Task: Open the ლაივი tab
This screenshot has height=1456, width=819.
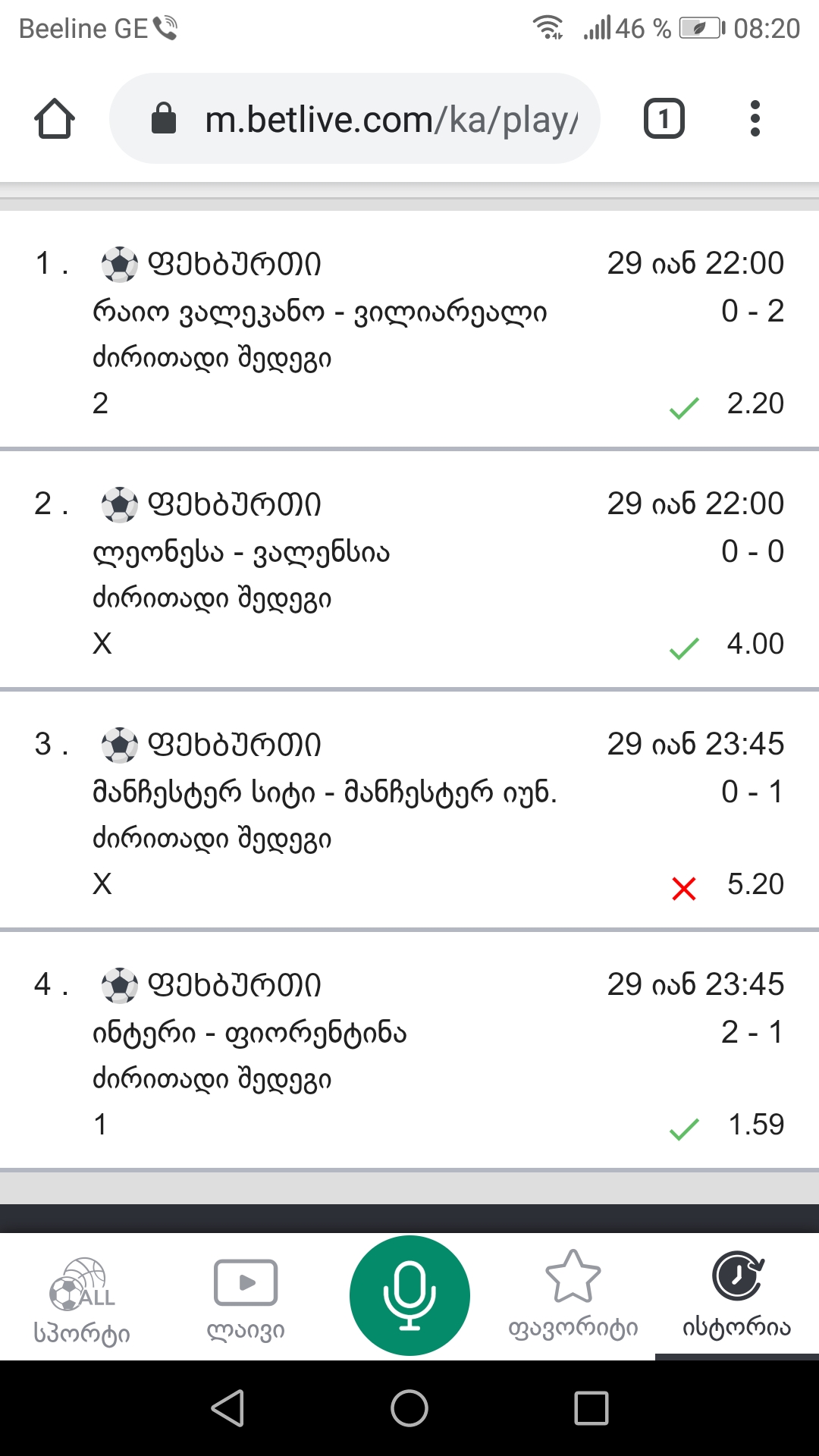Action: coord(246,1298)
